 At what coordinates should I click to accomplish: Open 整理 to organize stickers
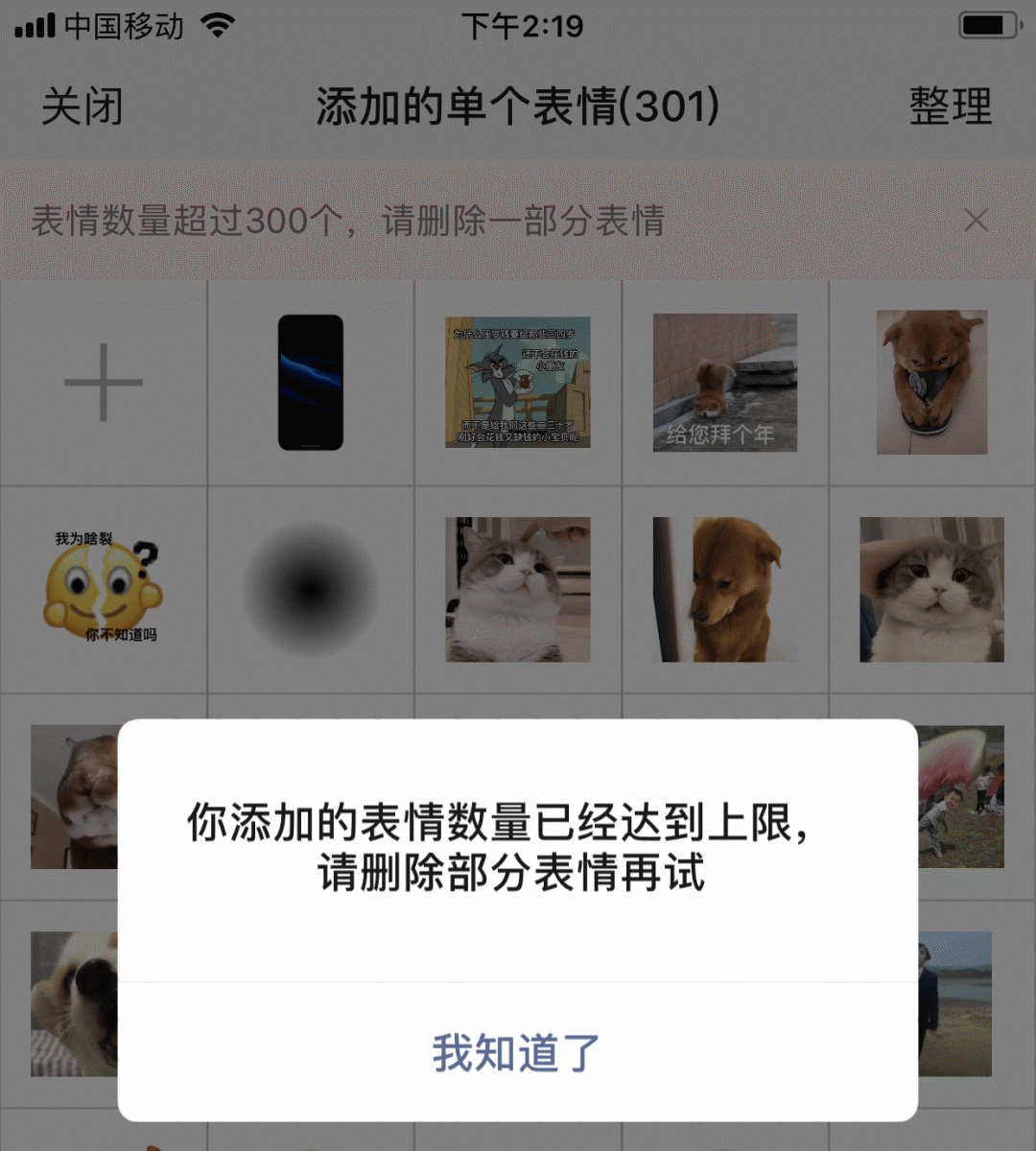[950, 106]
